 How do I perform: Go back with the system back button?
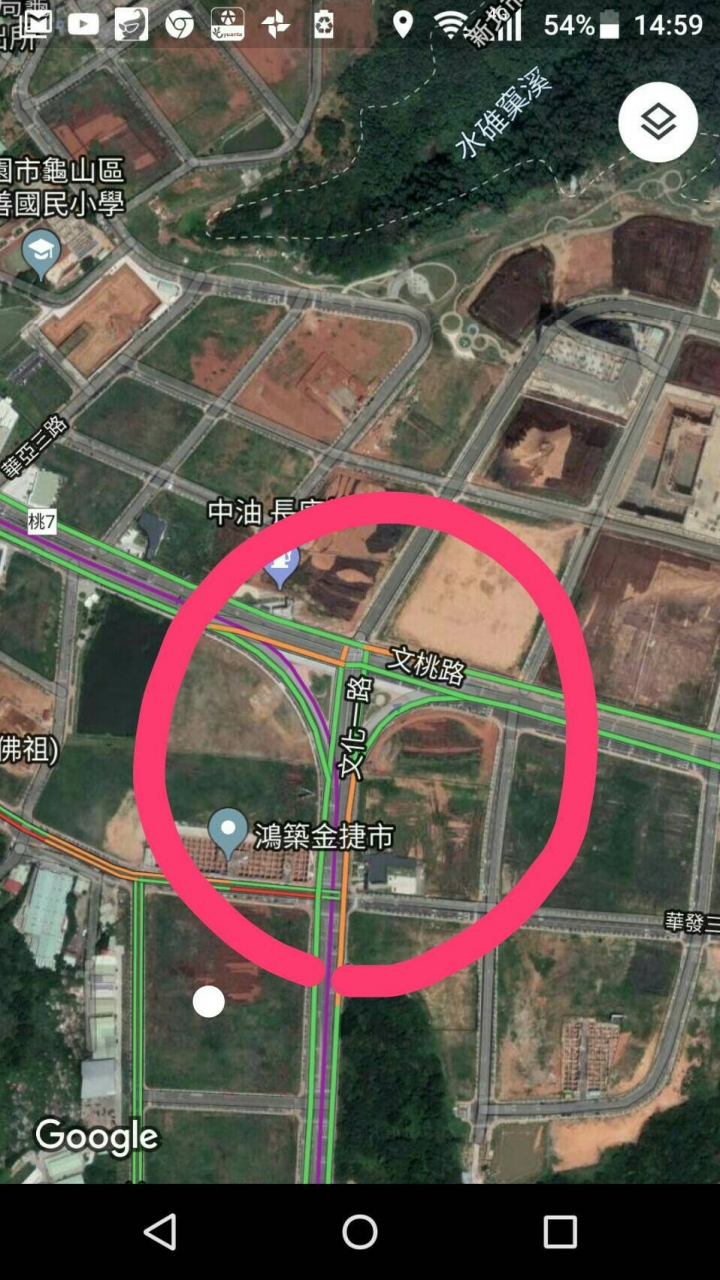[x=160, y=1232]
